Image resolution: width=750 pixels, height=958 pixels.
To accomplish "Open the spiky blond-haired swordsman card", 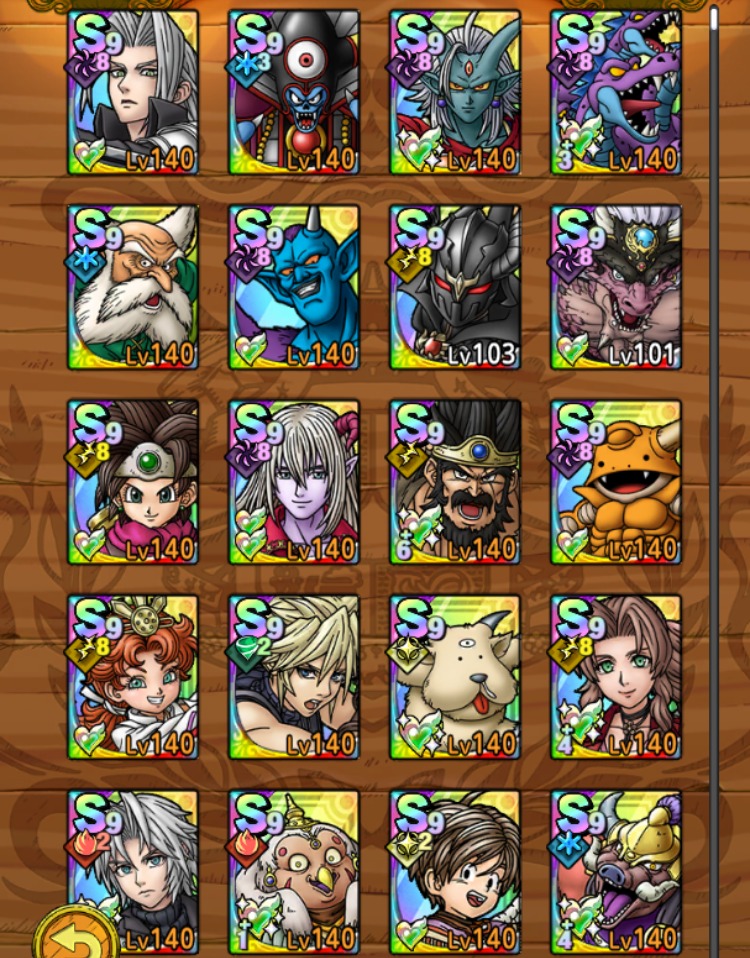I will pos(294,677).
